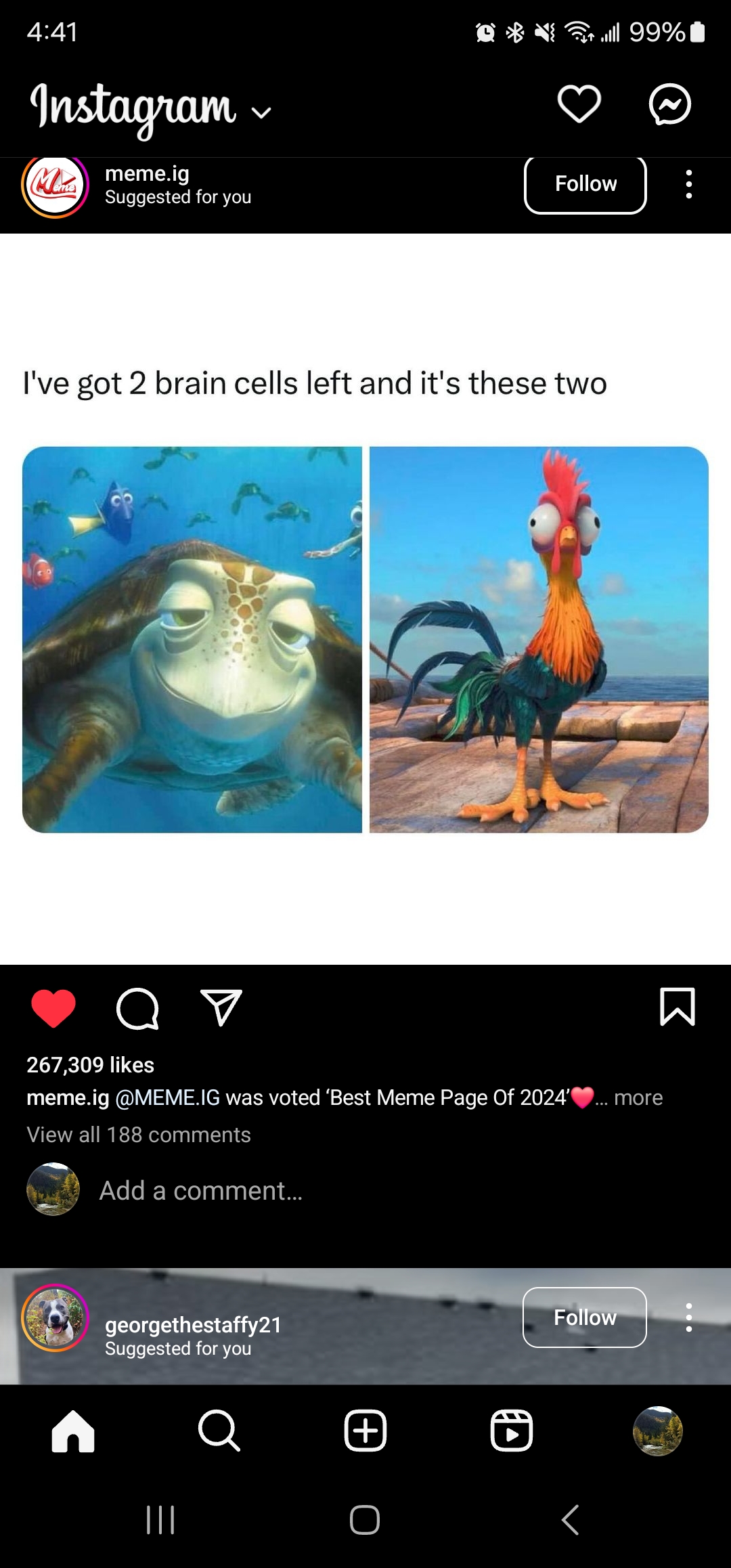View all 188 comments
731x1568 pixels.
click(139, 1135)
